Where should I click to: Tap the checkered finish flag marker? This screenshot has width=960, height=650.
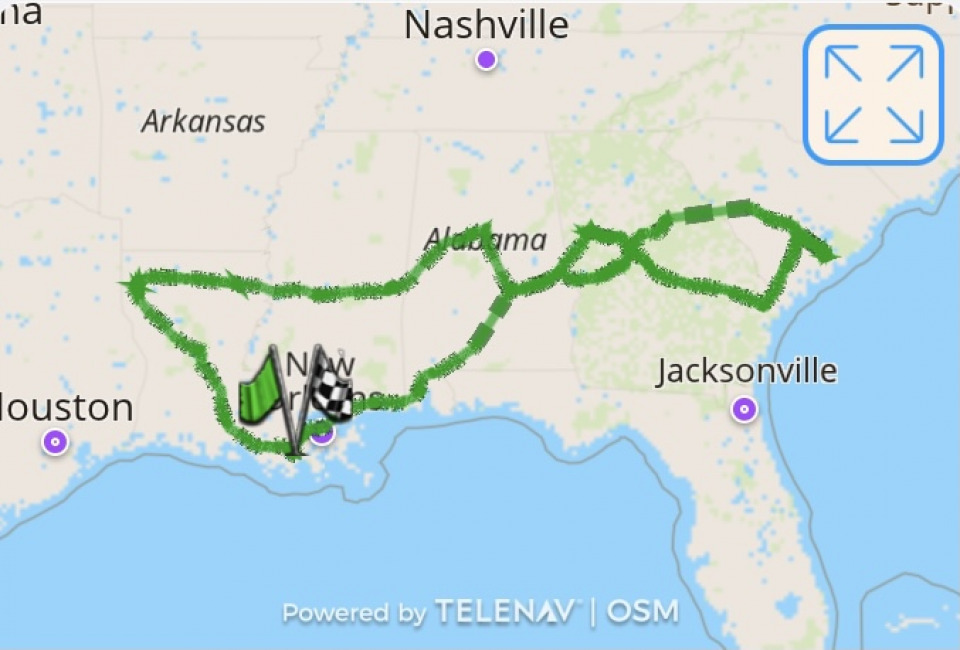tap(332, 390)
